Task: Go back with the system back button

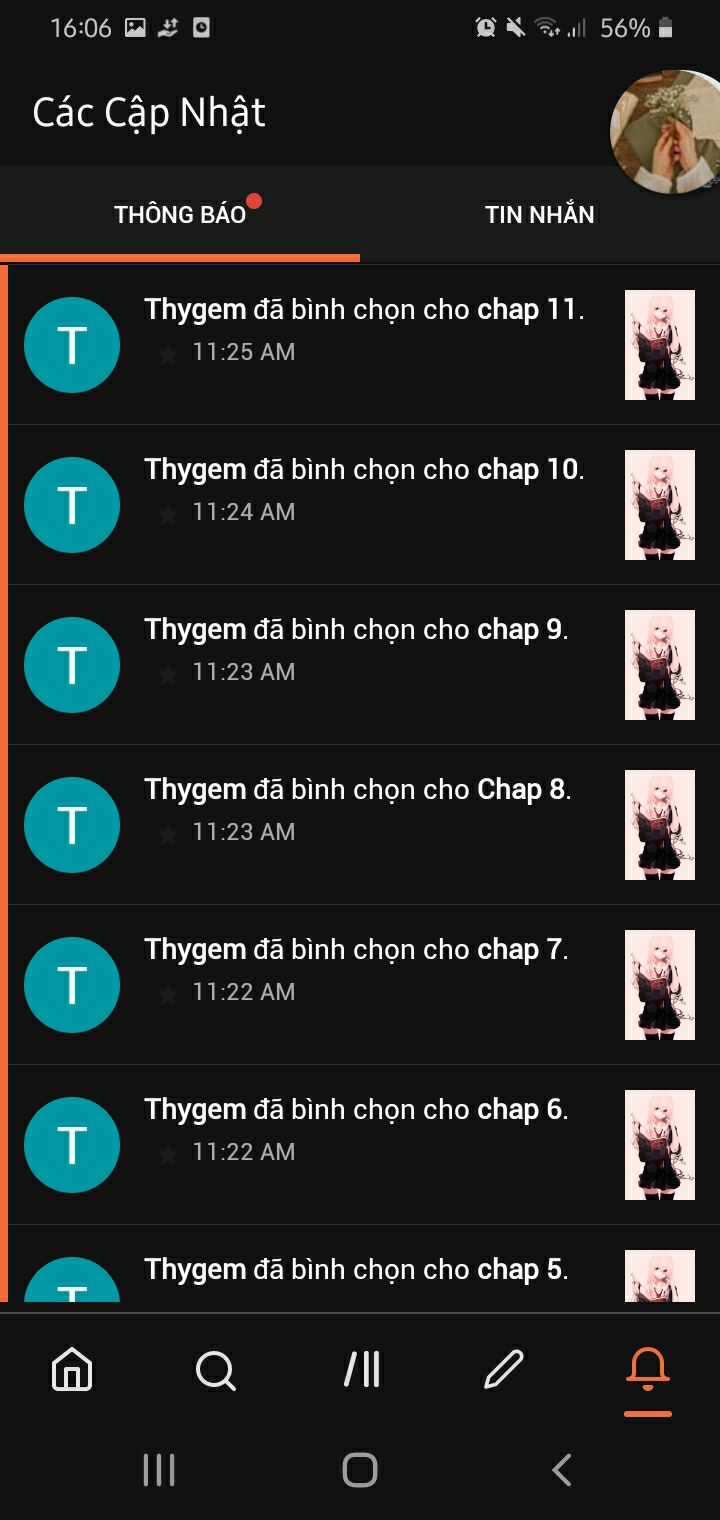Action: (562, 1470)
